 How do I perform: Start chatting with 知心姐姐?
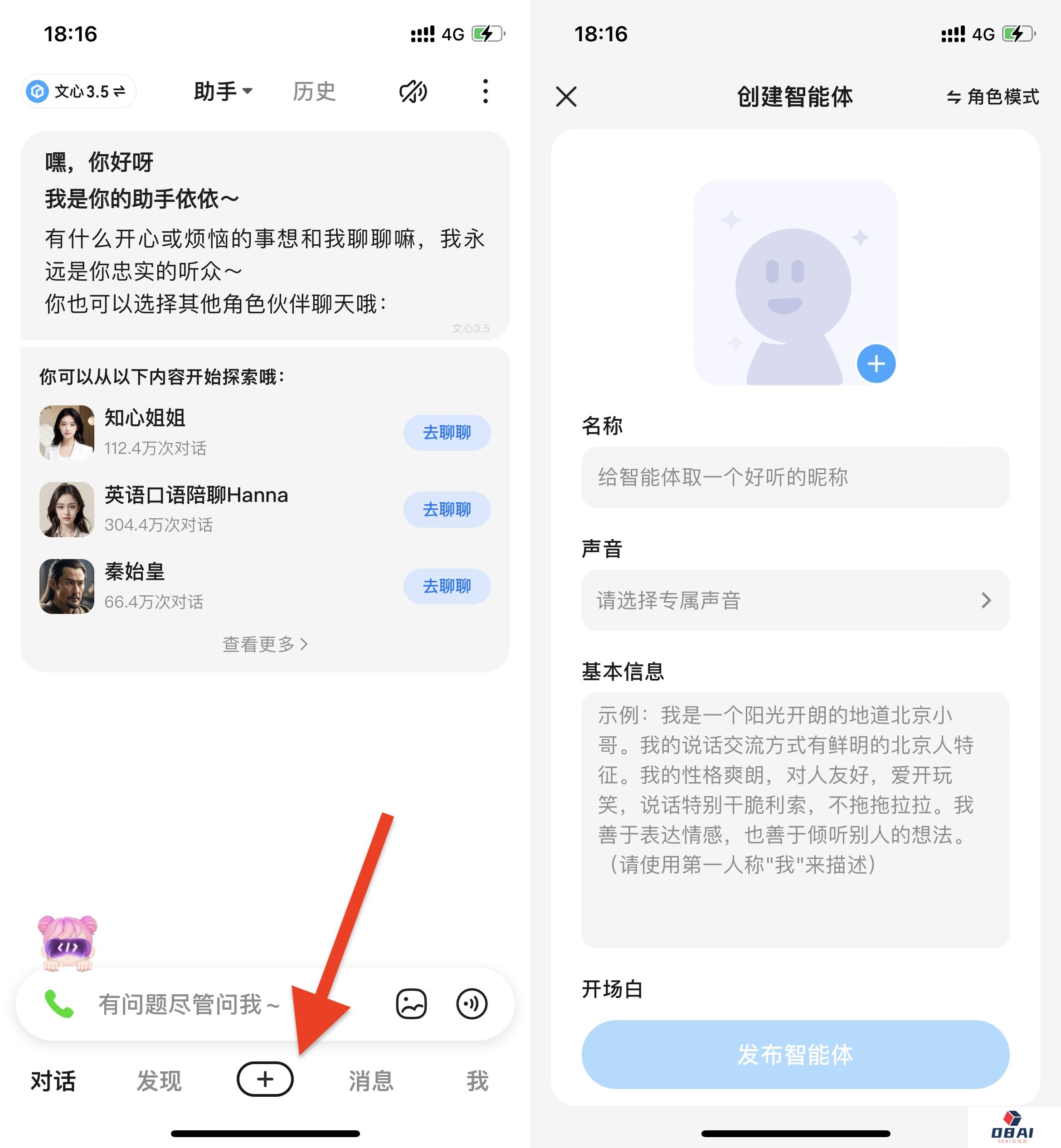[x=446, y=432]
